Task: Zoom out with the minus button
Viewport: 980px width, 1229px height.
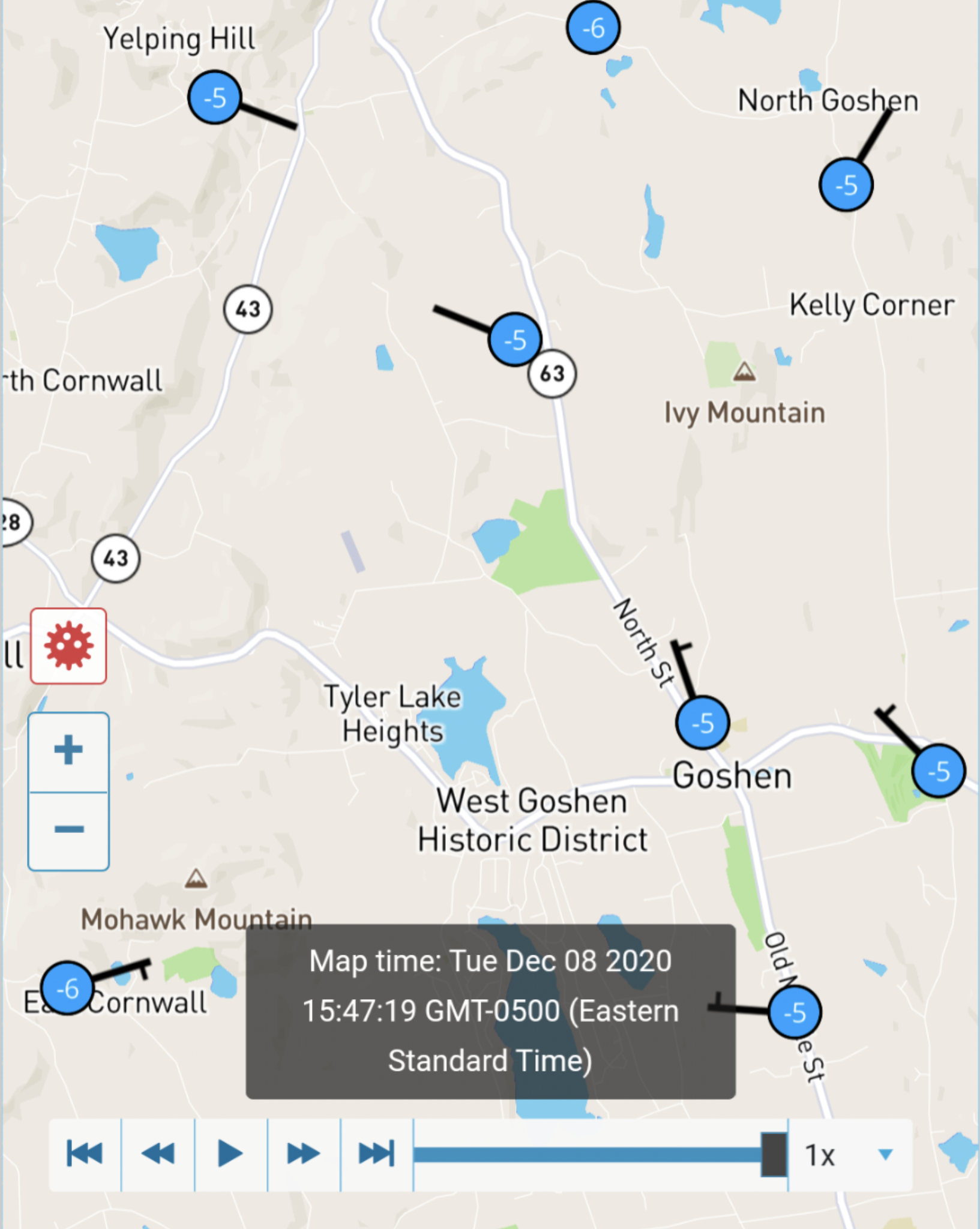Action: (68, 830)
